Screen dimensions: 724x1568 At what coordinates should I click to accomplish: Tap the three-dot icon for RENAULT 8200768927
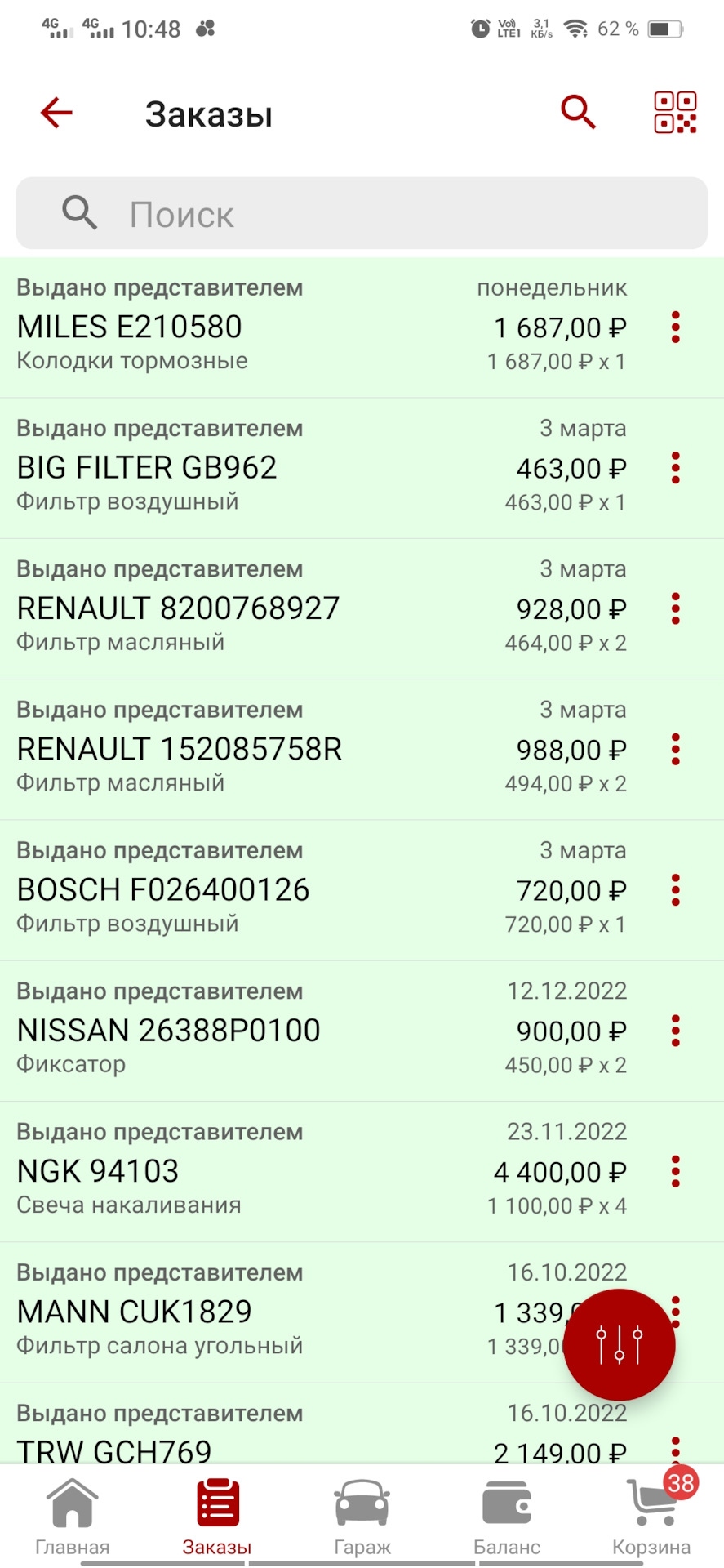pyautogui.click(x=675, y=609)
